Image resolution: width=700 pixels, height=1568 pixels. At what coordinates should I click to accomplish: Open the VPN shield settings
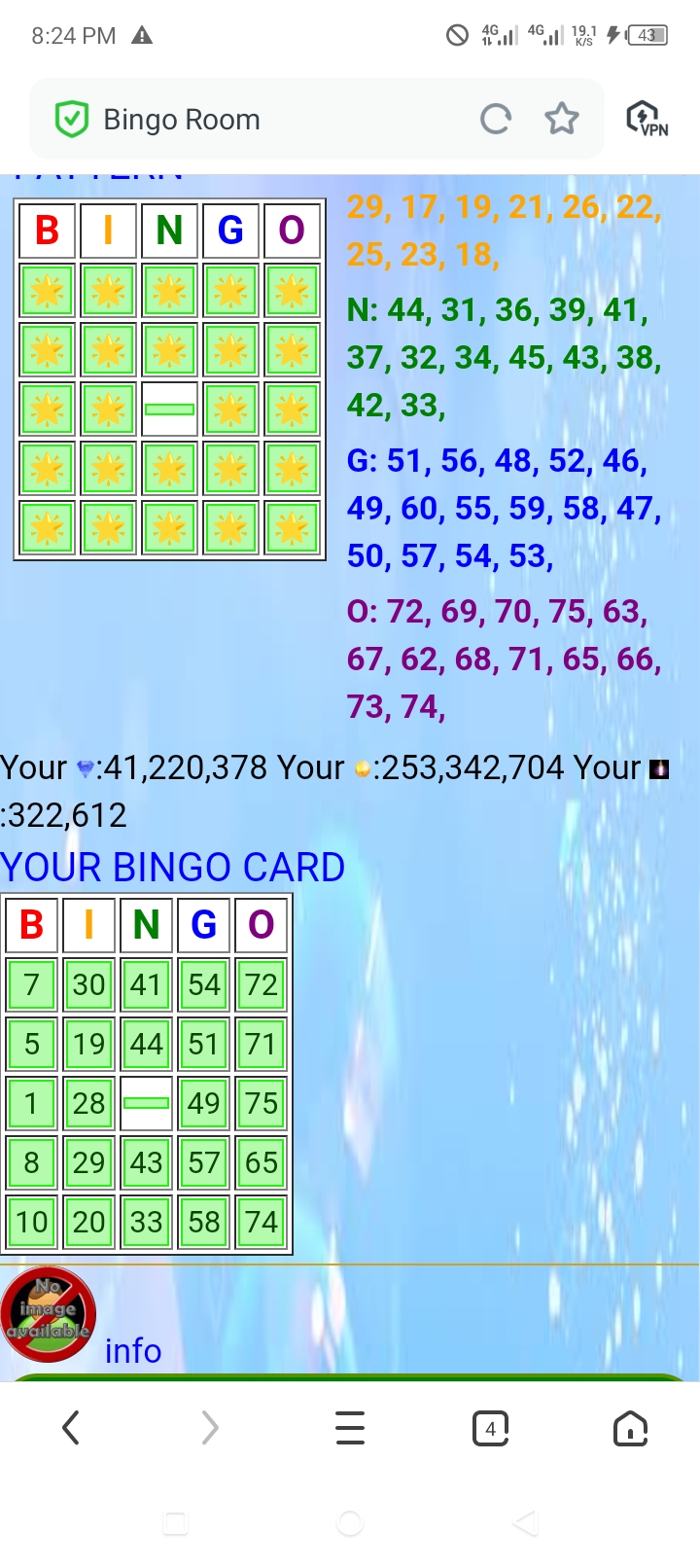(647, 119)
